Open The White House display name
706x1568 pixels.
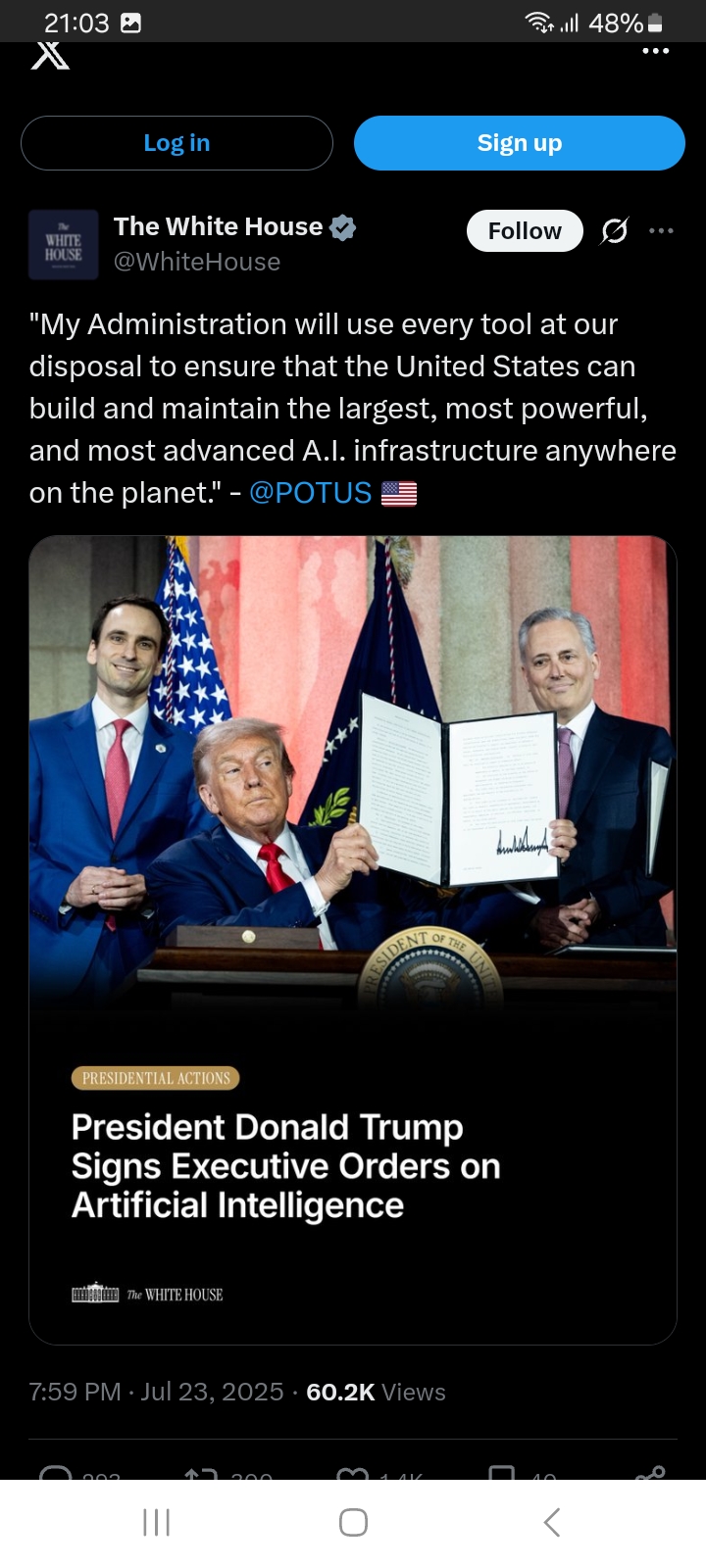pos(219,227)
